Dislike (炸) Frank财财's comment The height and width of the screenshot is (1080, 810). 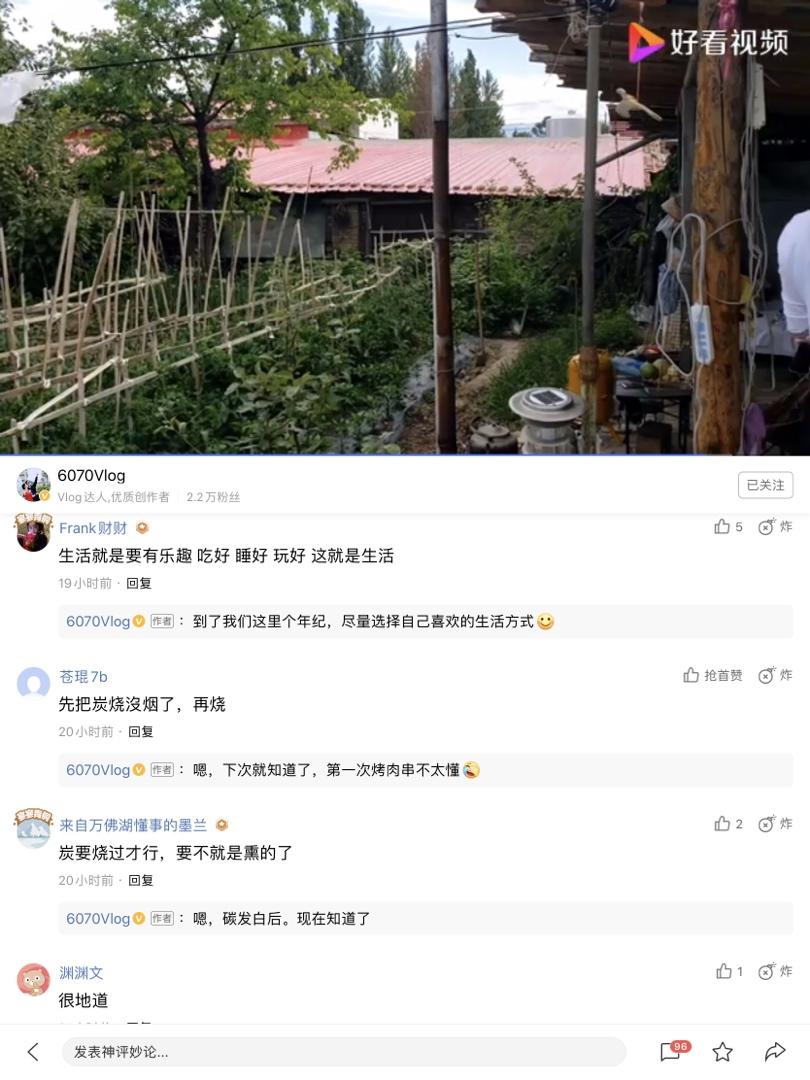tap(775, 527)
